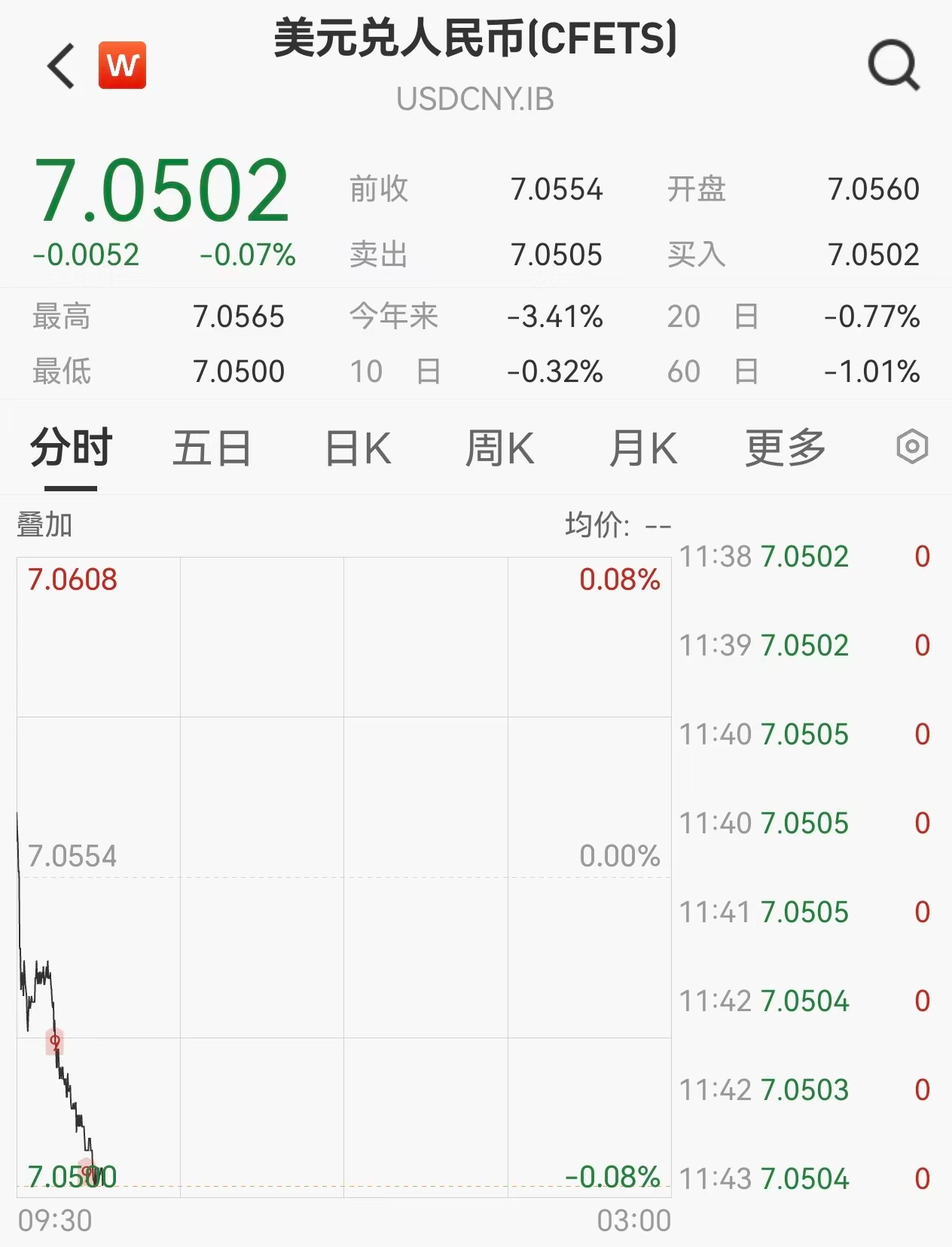This screenshot has height=1247, width=952.
Task: Select the 分时 chart tab
Action: point(72,448)
